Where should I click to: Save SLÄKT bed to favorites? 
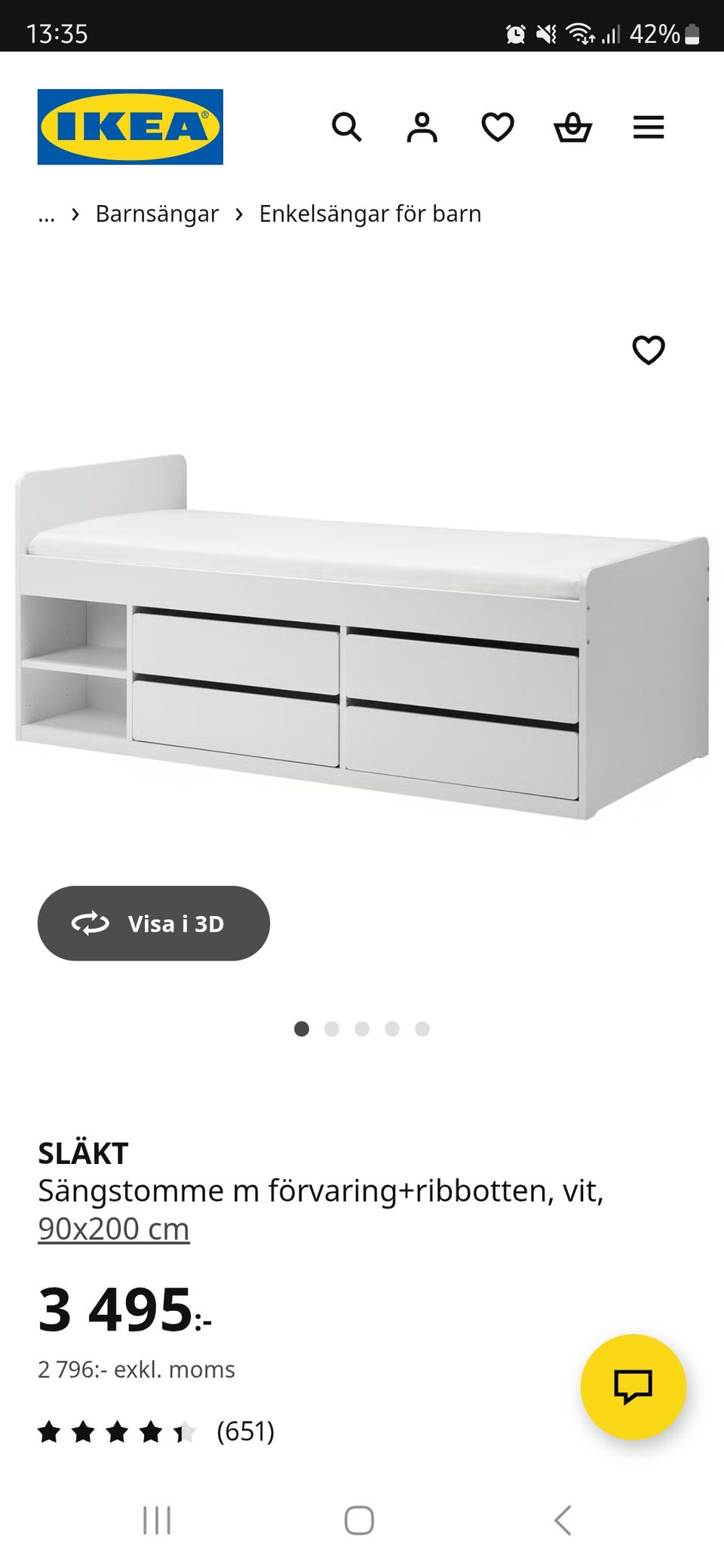(x=649, y=350)
